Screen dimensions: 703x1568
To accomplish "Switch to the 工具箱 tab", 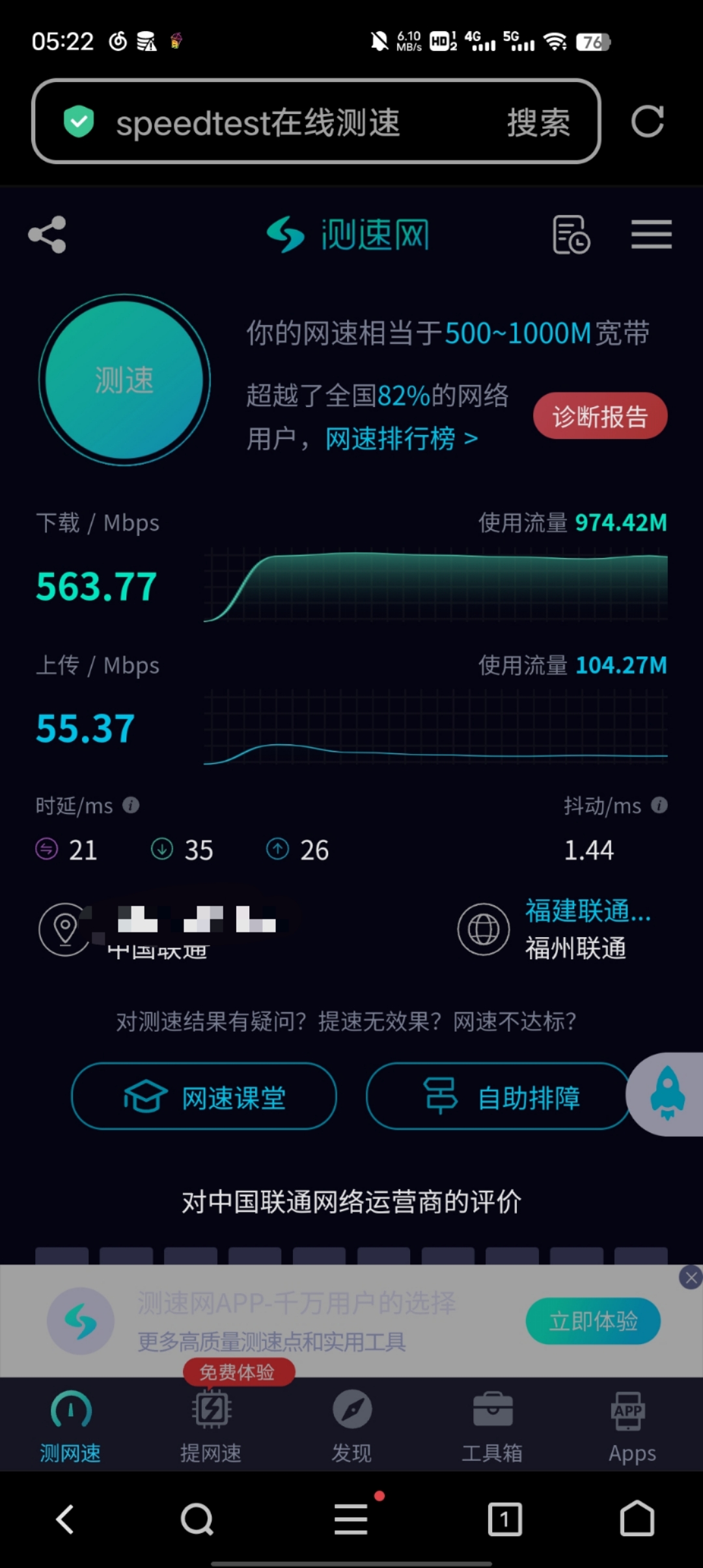I will point(492,1426).
